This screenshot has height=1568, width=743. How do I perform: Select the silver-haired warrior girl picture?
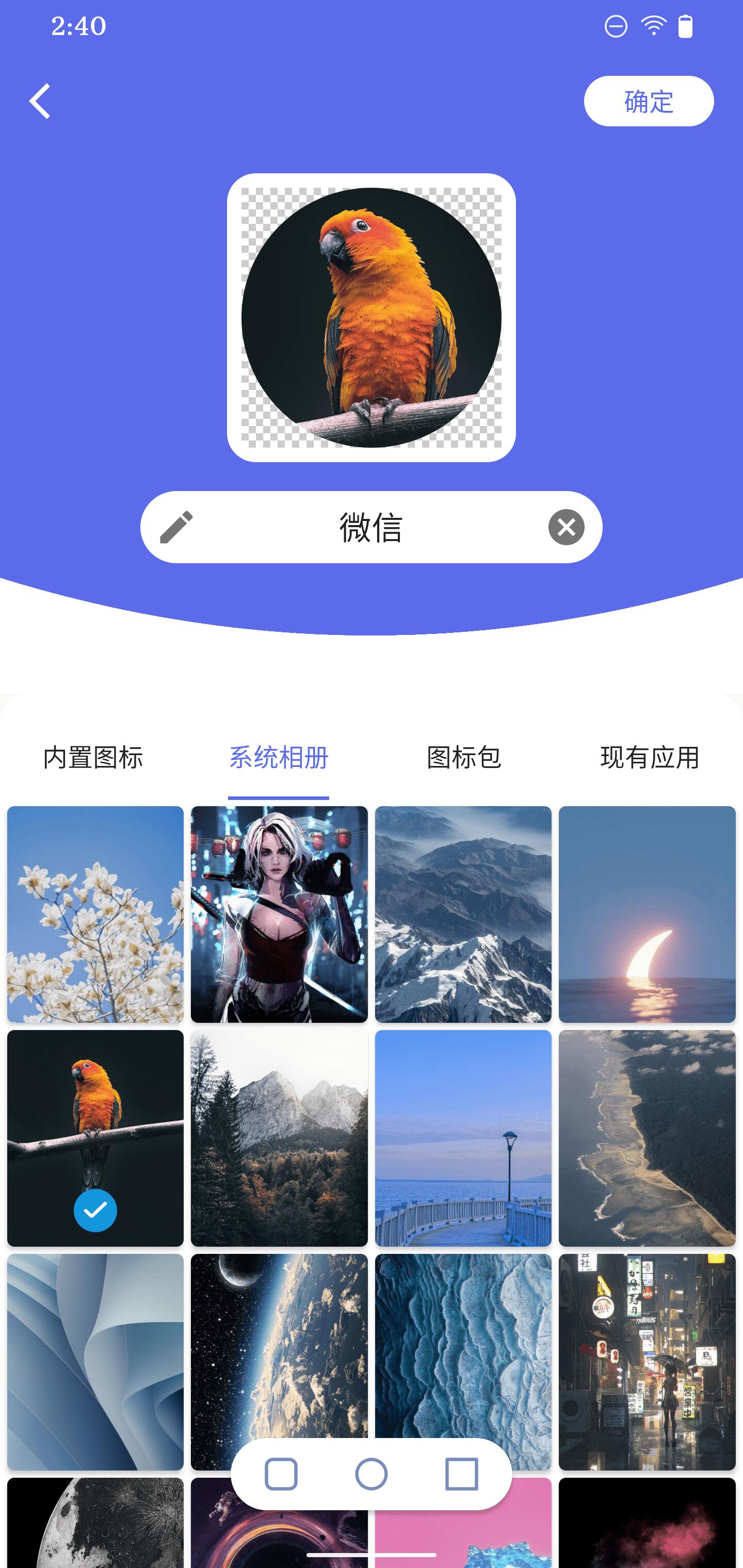(279, 913)
